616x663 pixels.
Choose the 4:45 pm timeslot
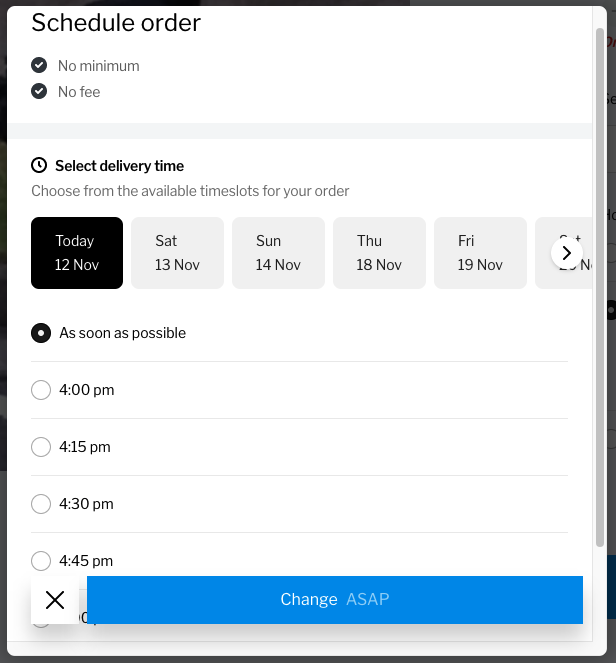(x=41, y=560)
